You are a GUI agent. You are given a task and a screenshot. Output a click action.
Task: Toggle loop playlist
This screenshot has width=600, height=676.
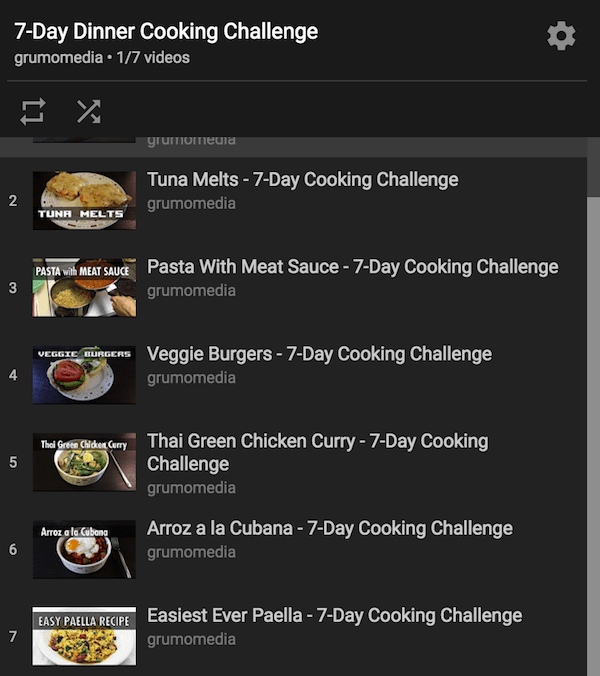[33, 111]
